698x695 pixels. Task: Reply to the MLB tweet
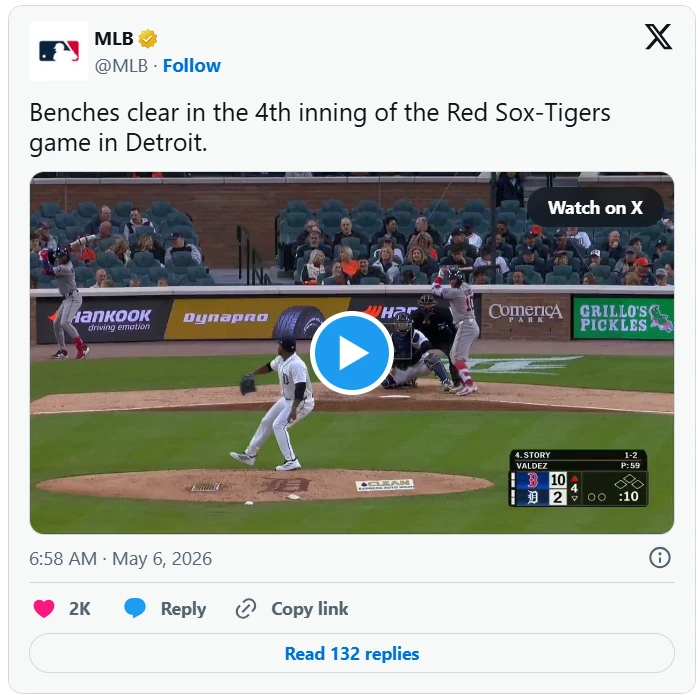pyautogui.click(x=165, y=609)
